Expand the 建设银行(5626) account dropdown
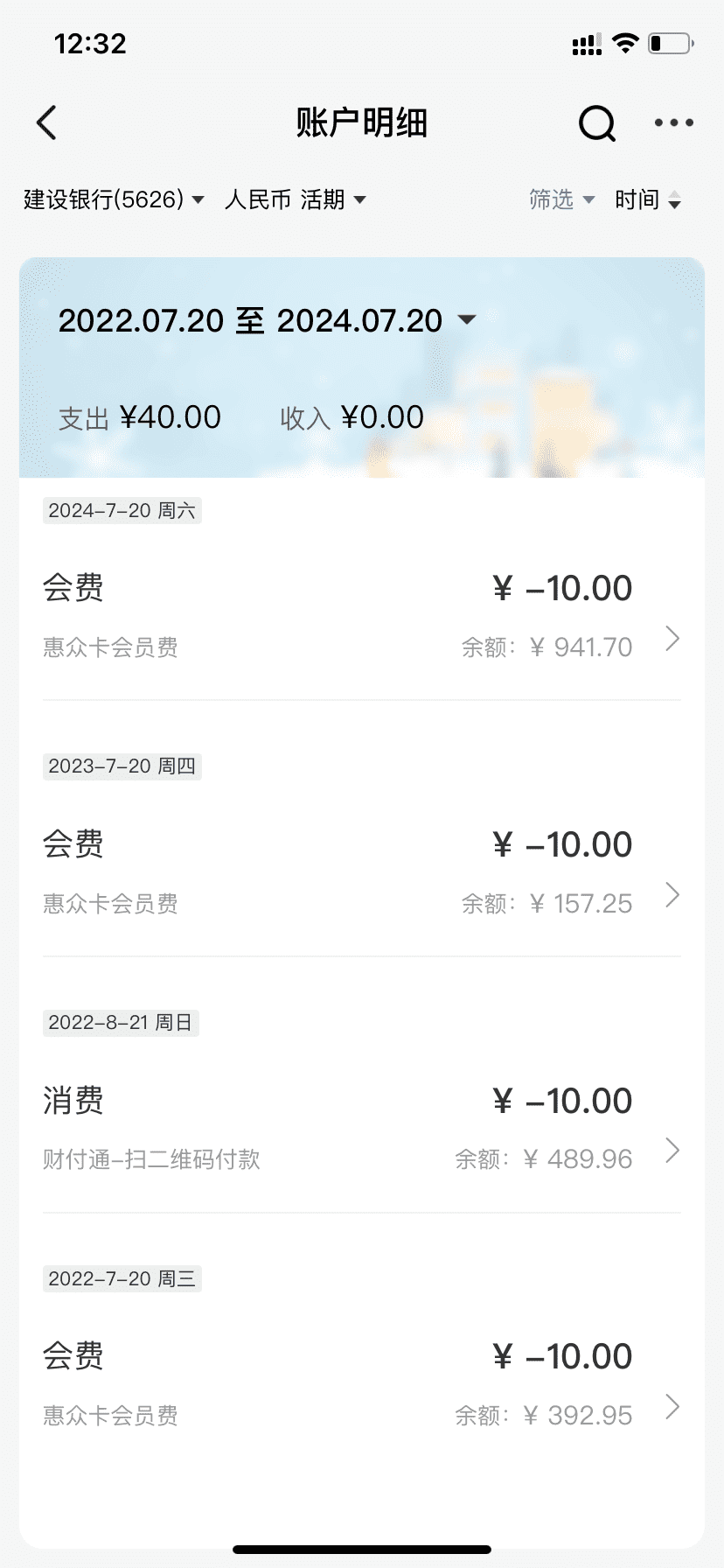 (114, 199)
